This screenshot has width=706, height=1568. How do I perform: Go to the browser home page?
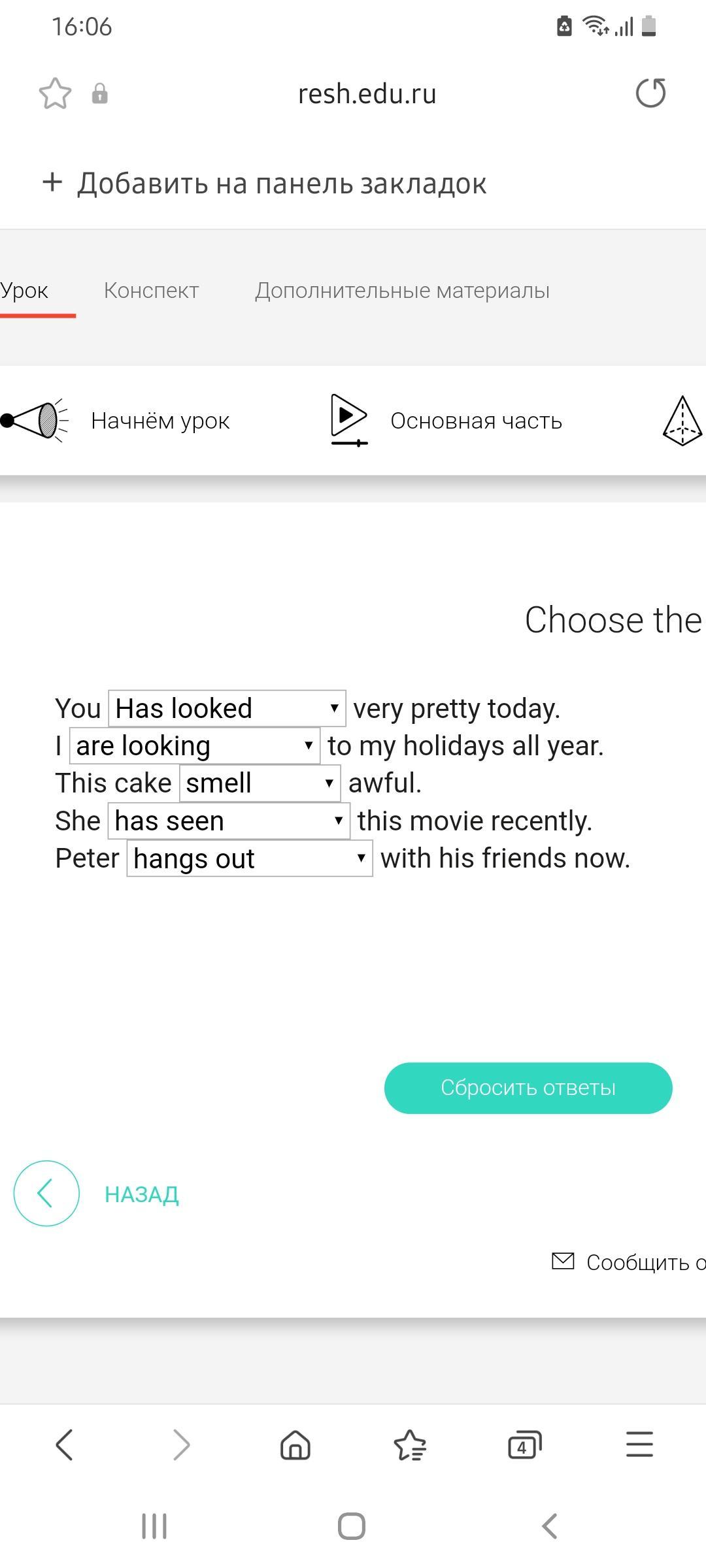(x=295, y=1445)
